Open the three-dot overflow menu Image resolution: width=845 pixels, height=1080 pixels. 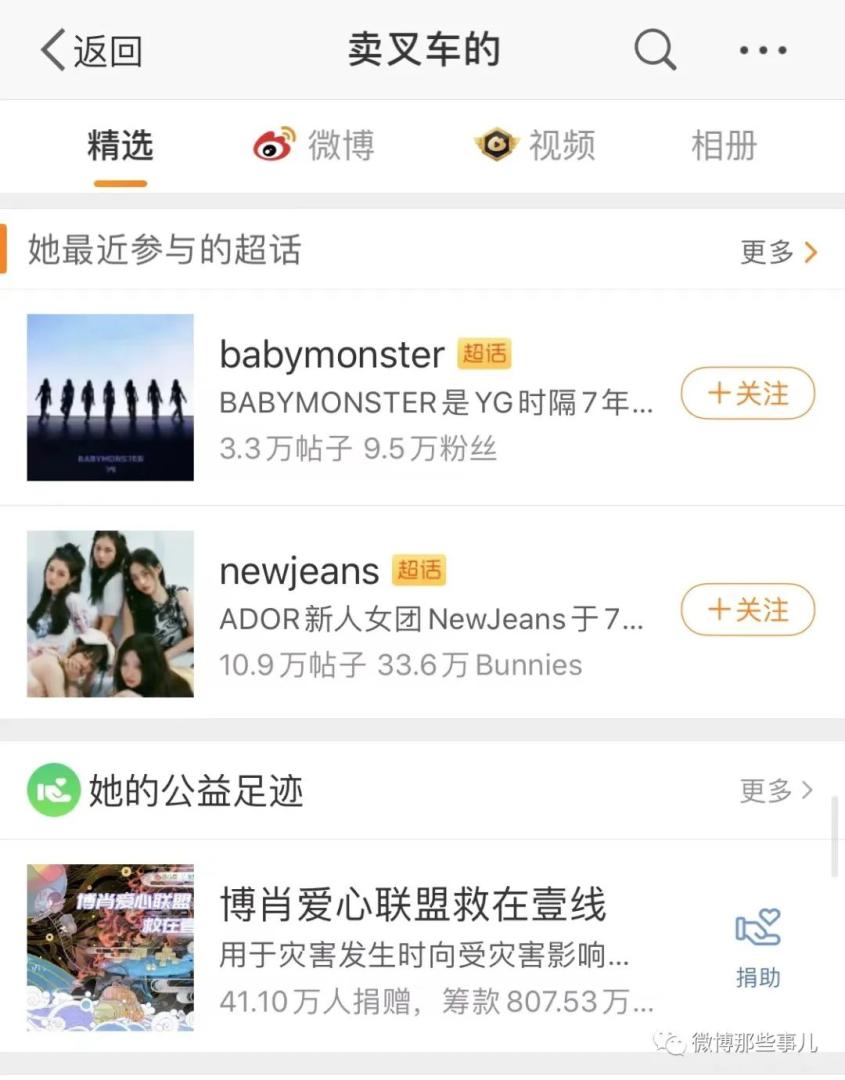click(762, 50)
